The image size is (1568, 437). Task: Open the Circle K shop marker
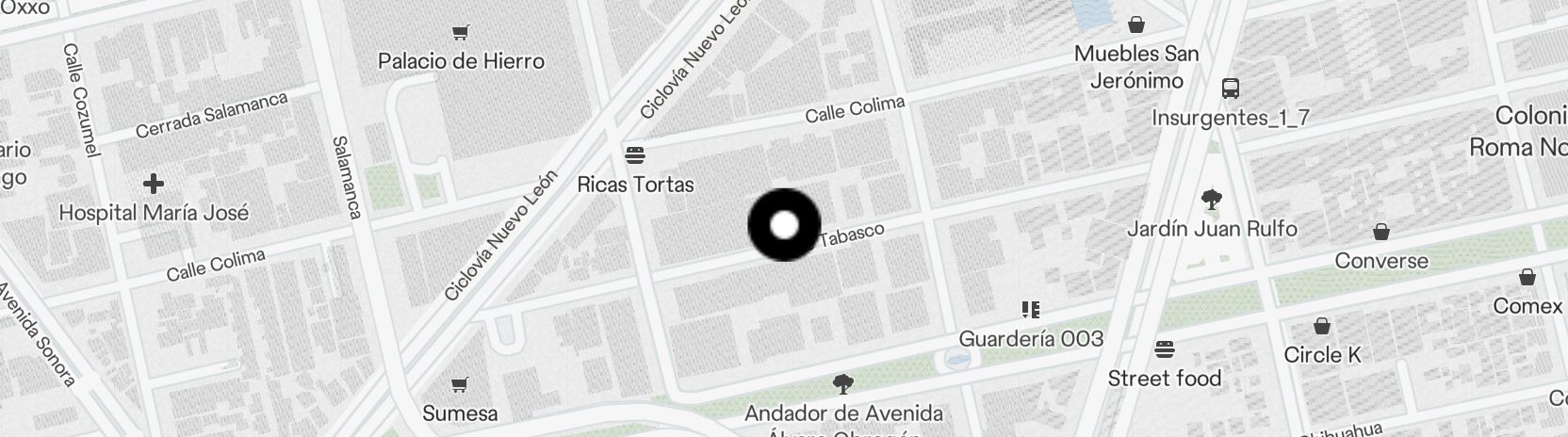click(x=1322, y=327)
